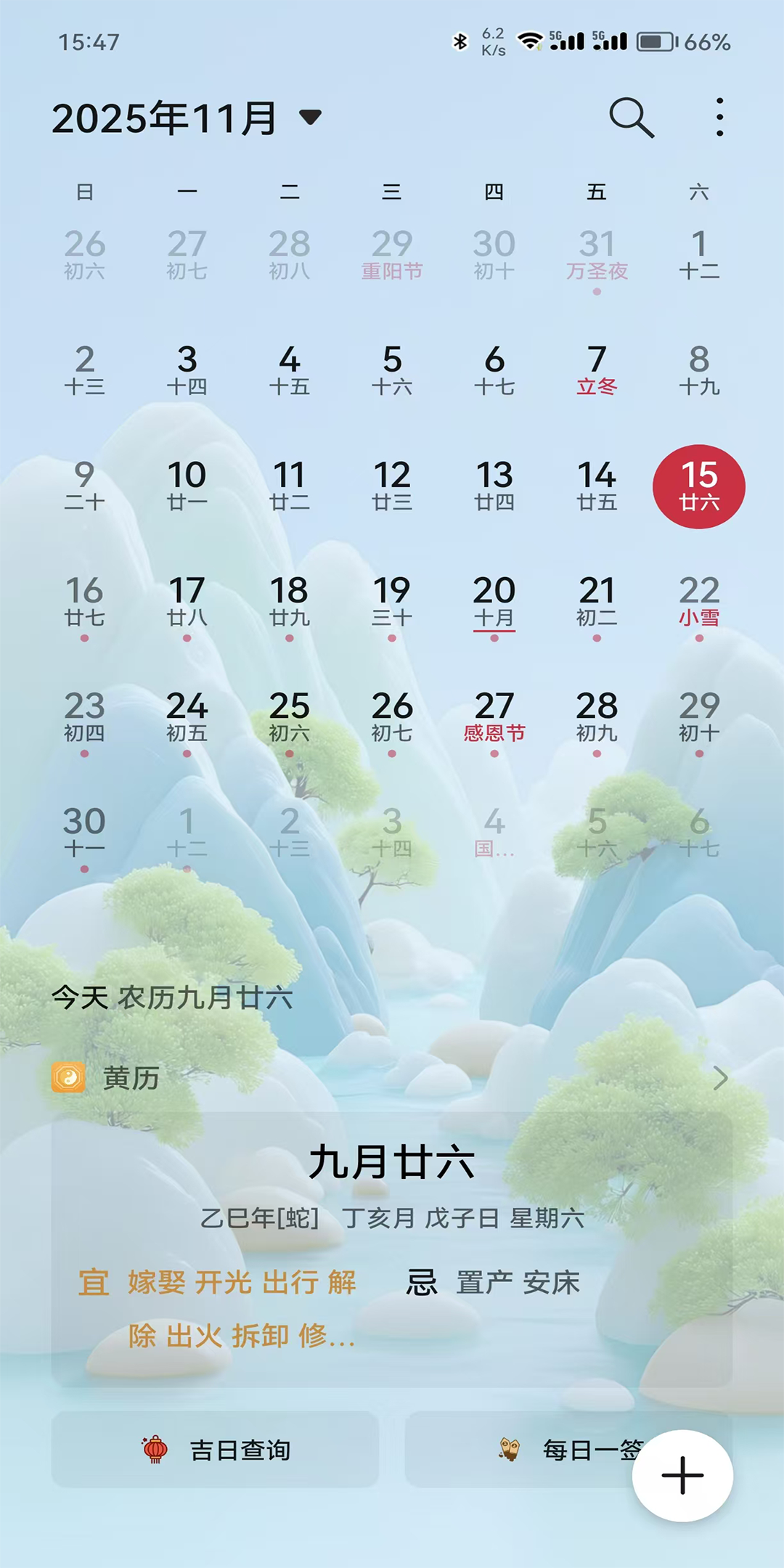This screenshot has width=784, height=1568.
Task: Select November 7 立冬
Action: point(596,371)
